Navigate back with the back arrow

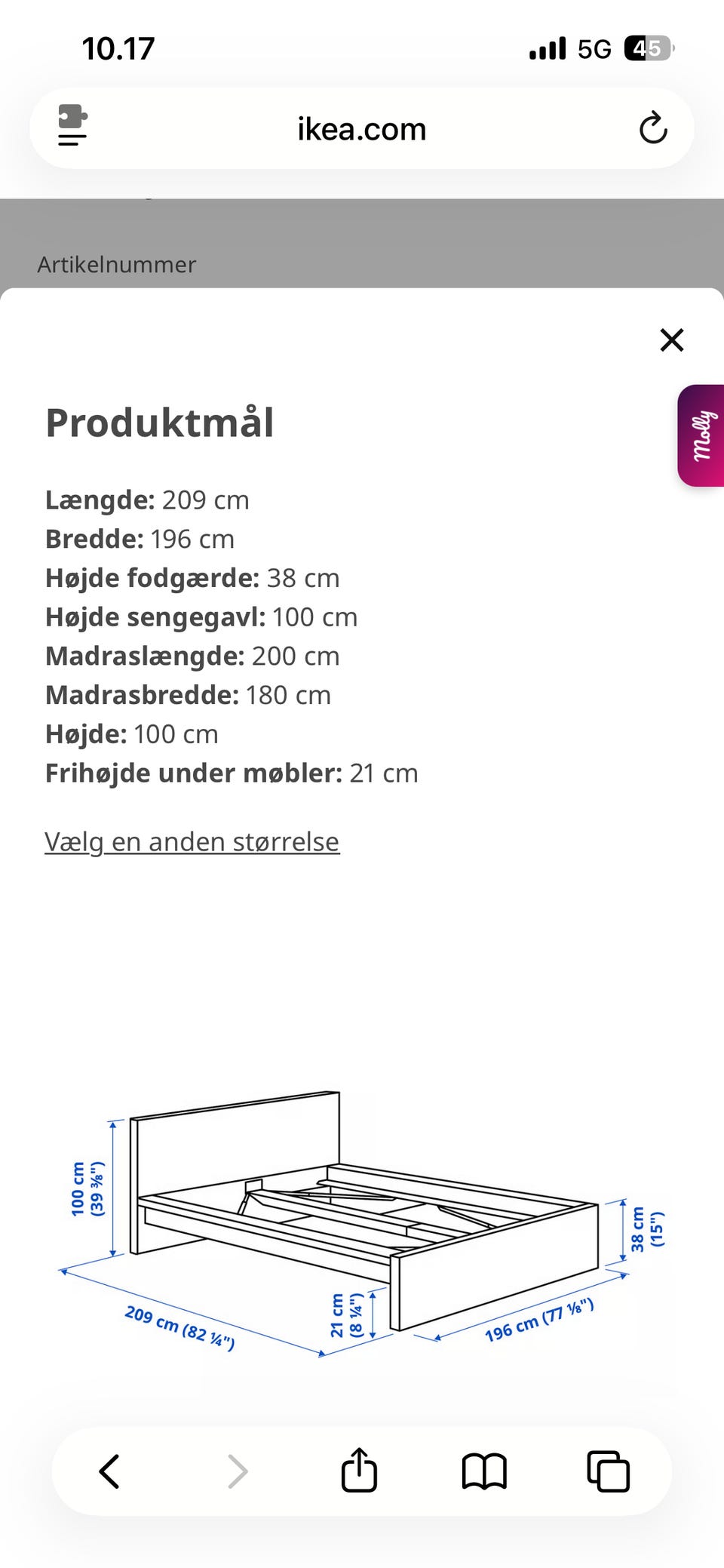coord(108,1470)
